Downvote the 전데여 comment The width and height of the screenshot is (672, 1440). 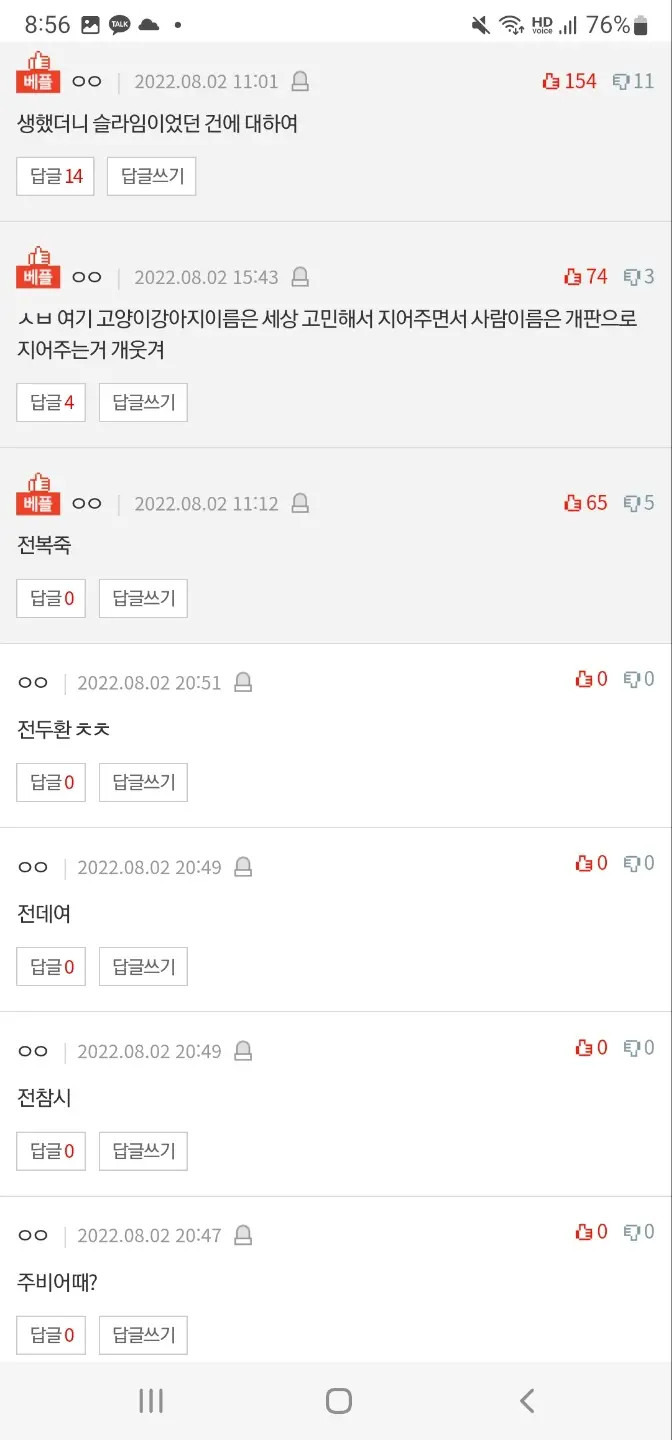point(639,863)
